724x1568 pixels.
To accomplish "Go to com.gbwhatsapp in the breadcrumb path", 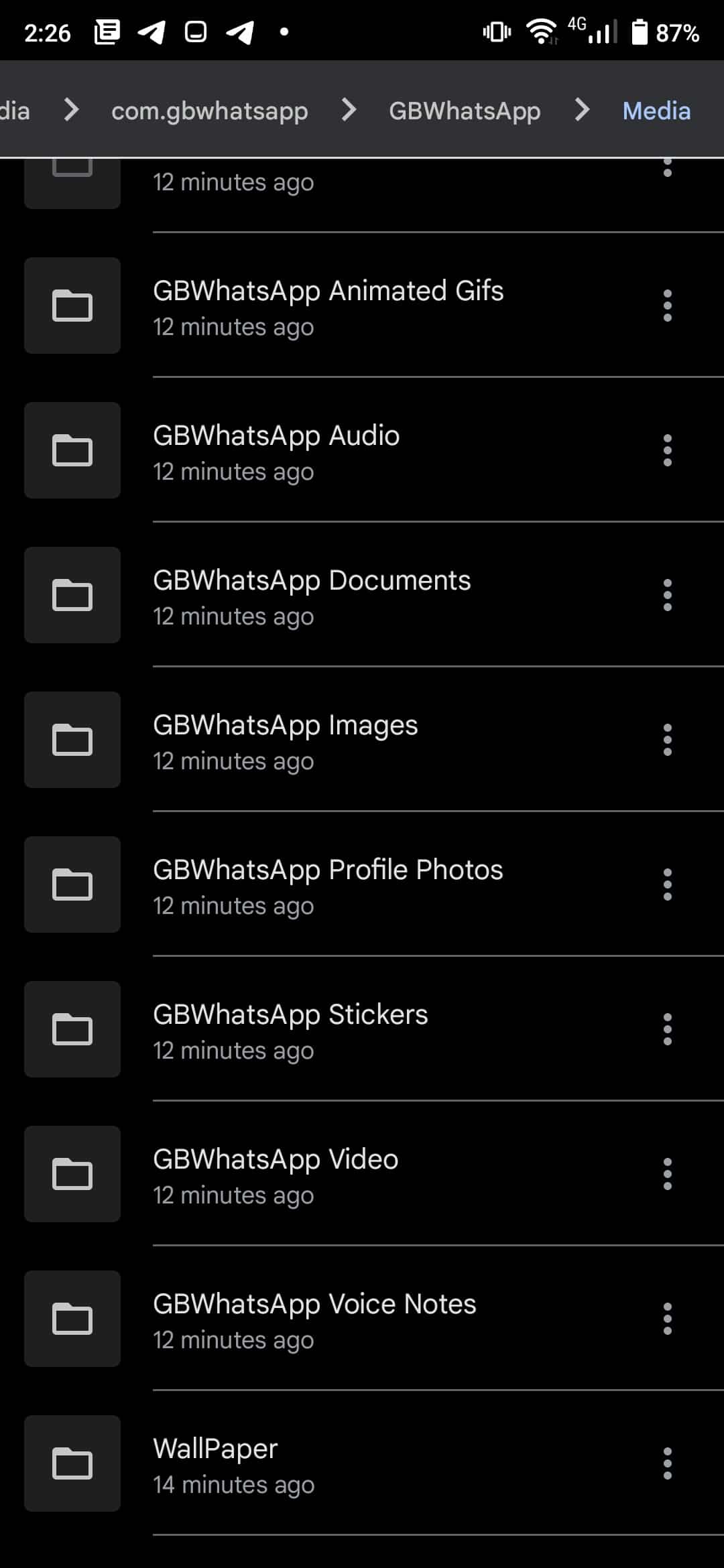I will tap(209, 111).
